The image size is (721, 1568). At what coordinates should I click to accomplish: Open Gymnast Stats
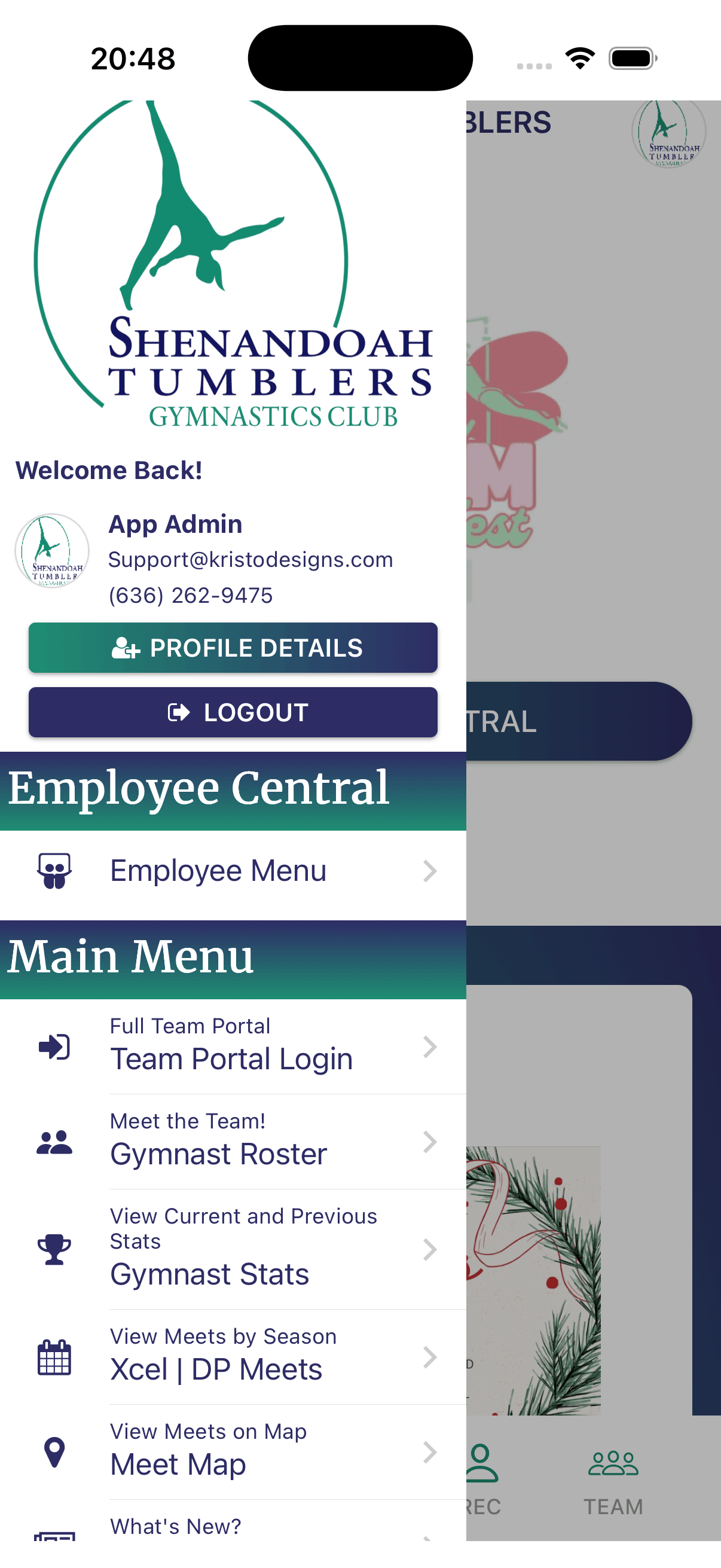point(233,1250)
